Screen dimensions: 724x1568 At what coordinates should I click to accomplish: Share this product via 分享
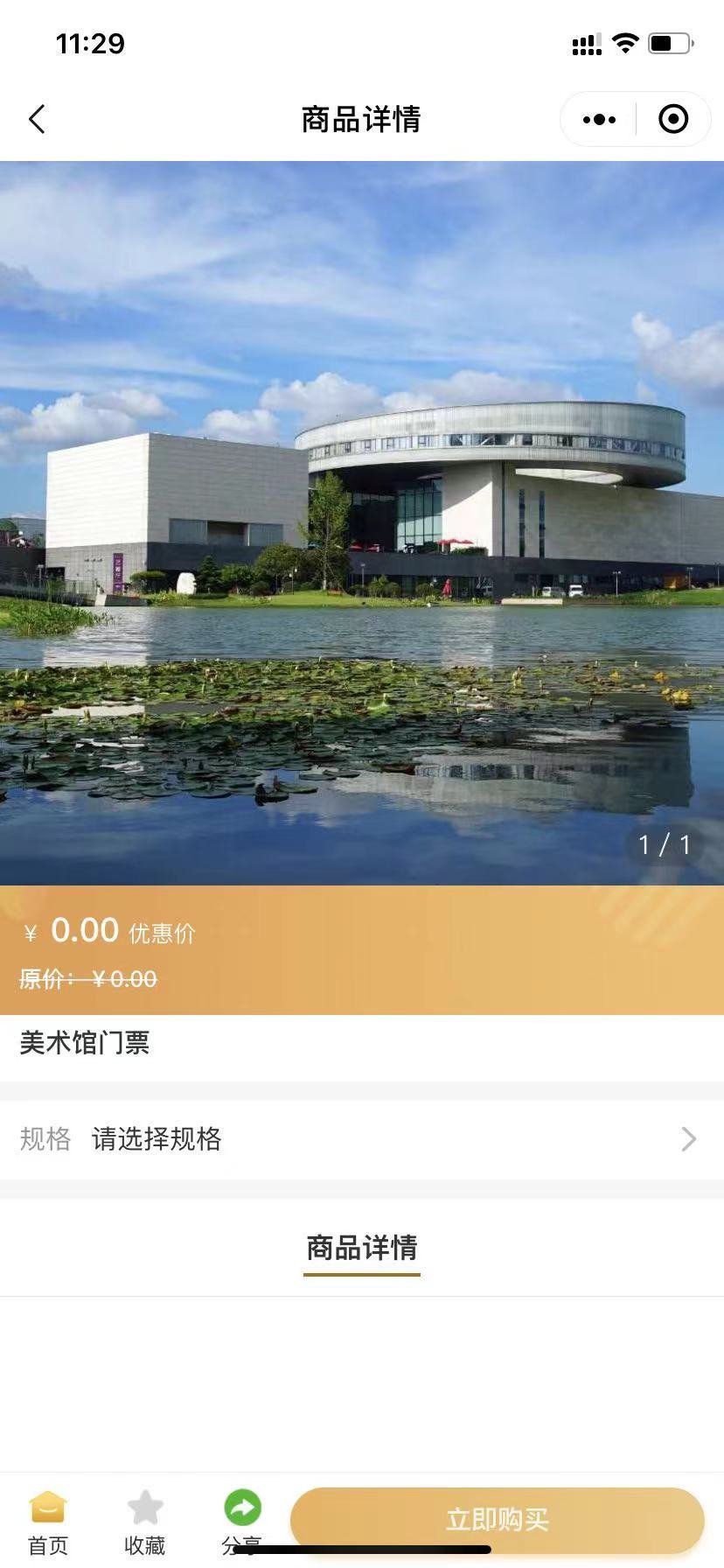coord(242,1521)
